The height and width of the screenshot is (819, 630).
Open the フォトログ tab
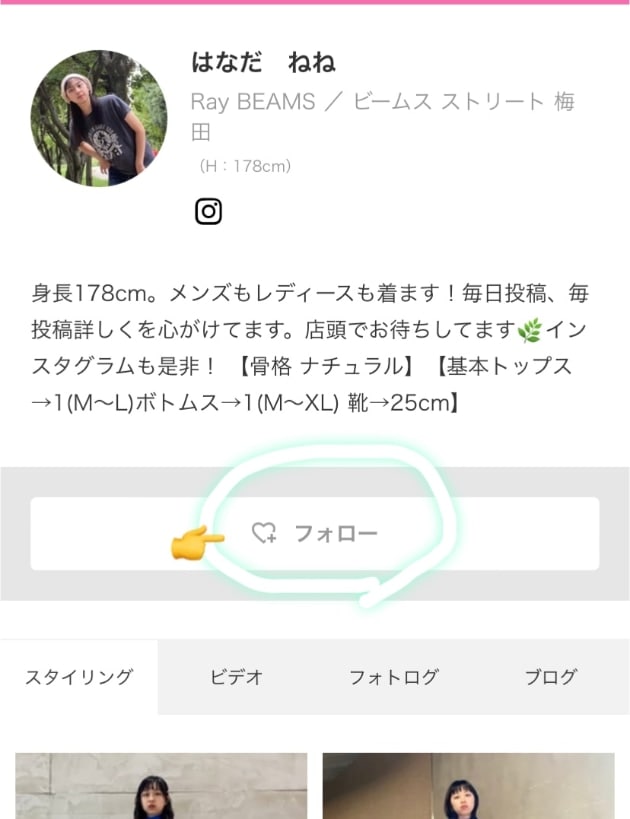pos(393,677)
